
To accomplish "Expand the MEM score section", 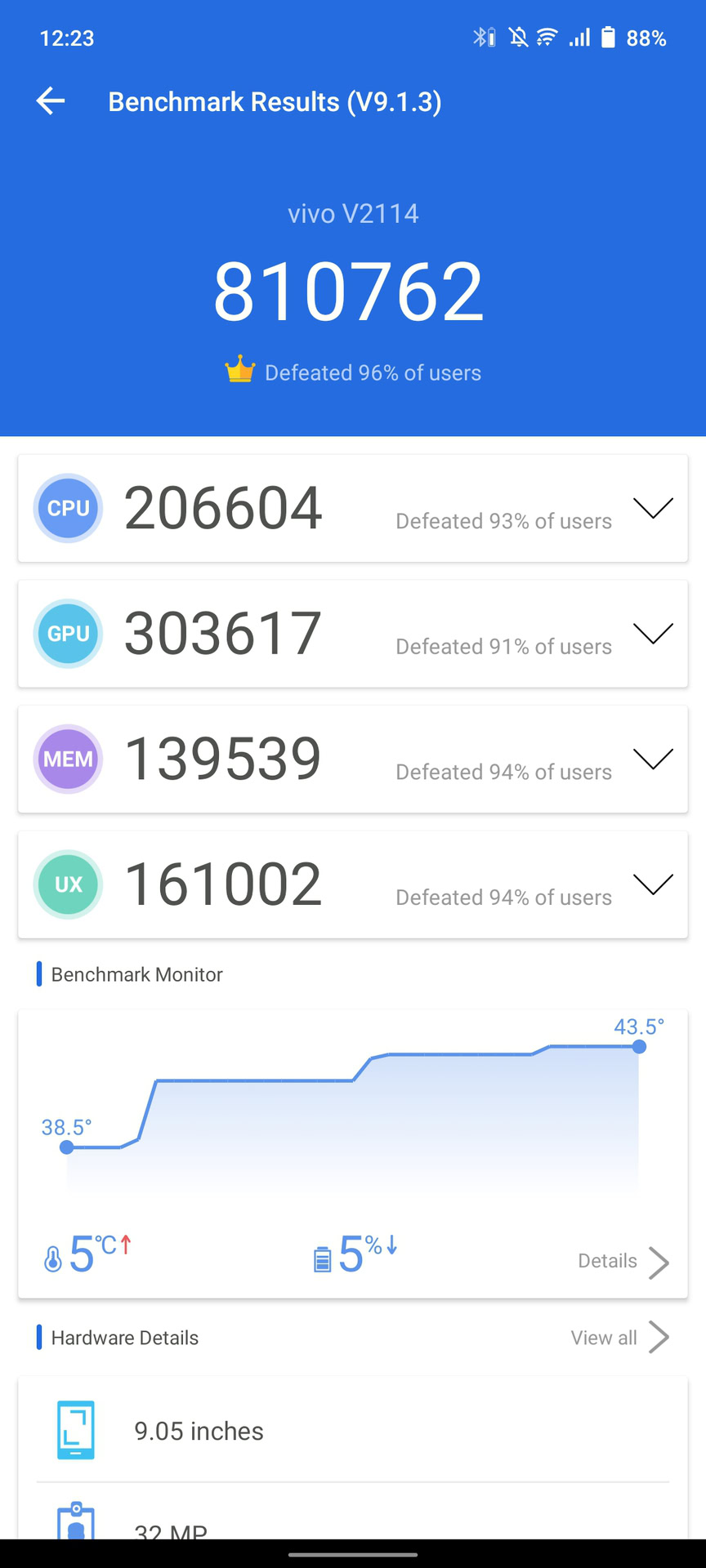I will [653, 759].
